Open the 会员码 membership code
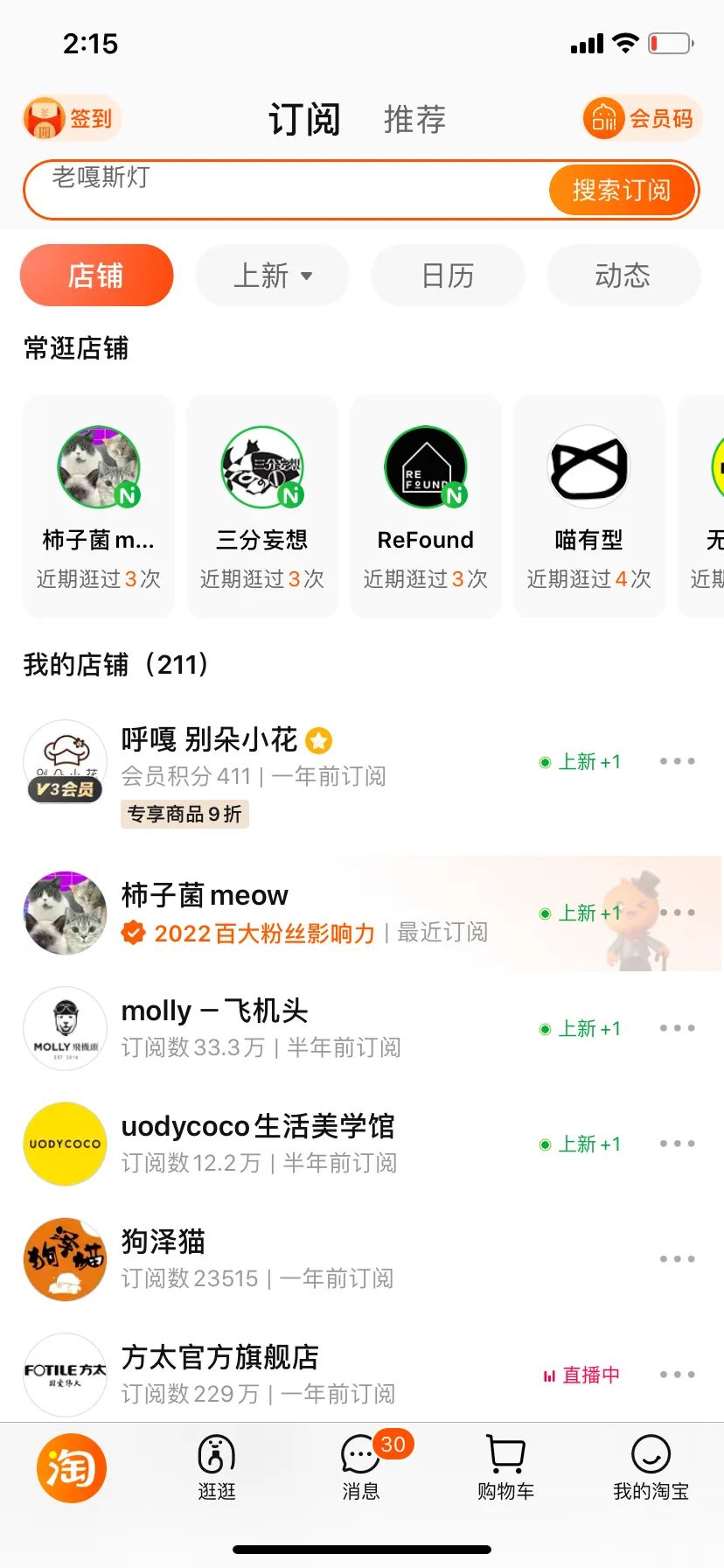The image size is (724, 1568). [x=642, y=118]
